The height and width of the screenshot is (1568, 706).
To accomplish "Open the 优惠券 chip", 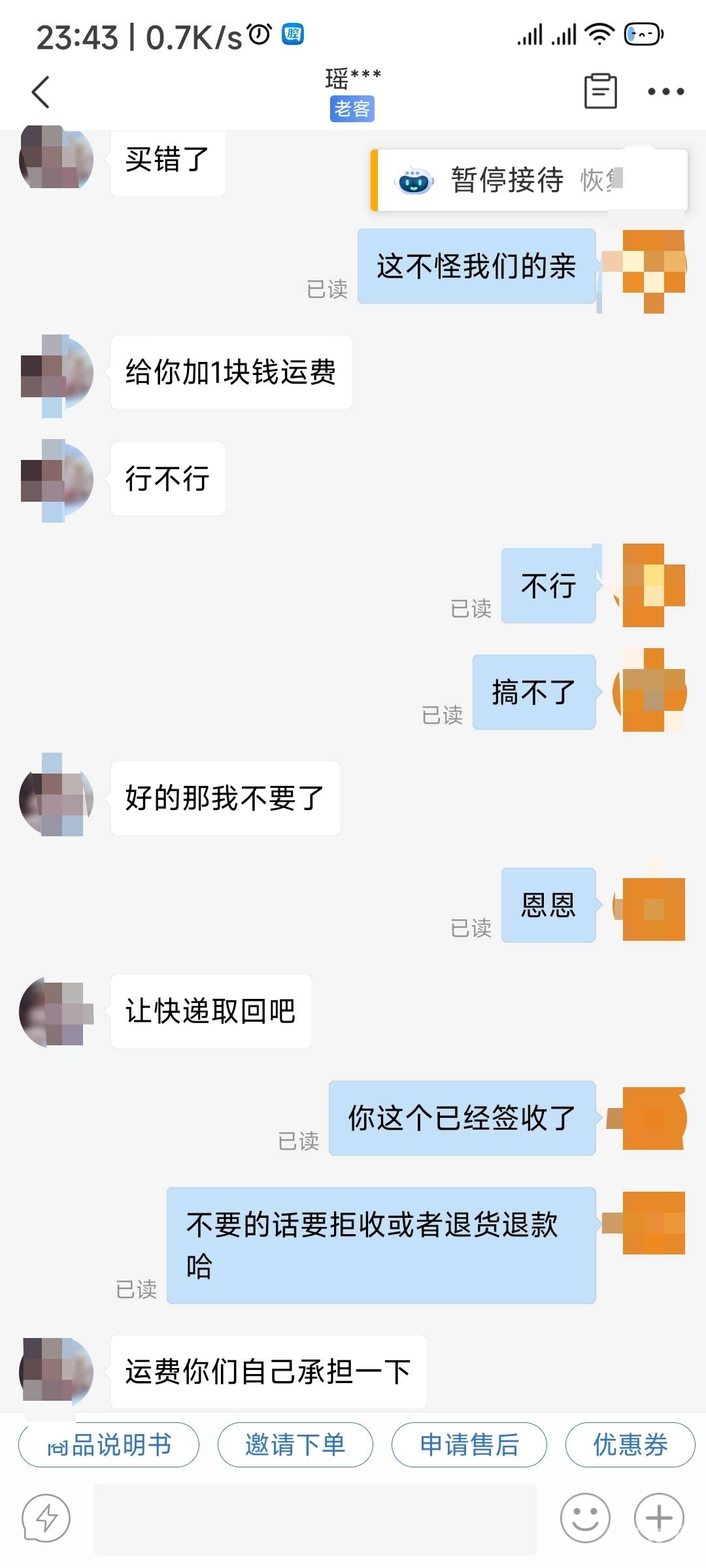I will pyautogui.click(x=630, y=1445).
